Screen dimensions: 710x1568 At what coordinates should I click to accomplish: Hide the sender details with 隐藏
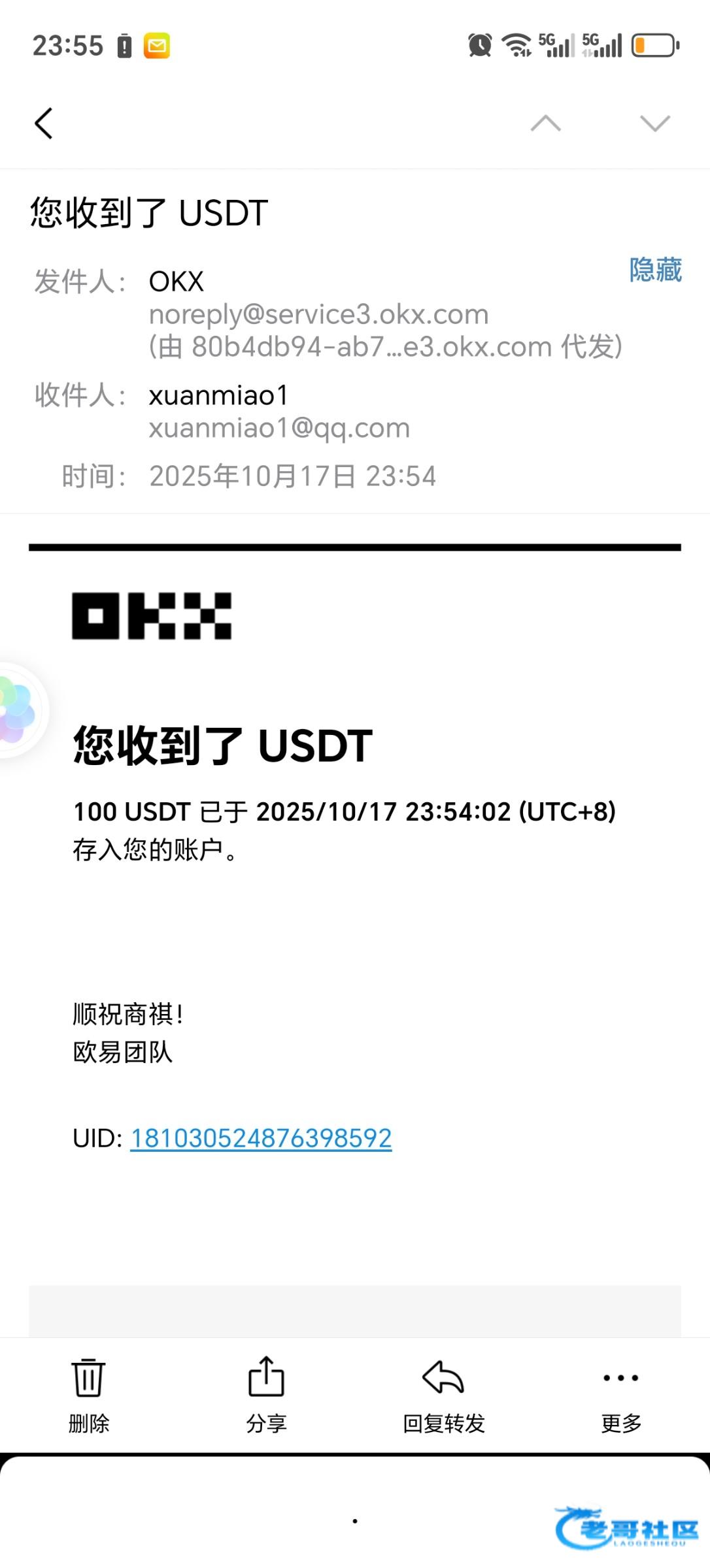[x=655, y=270]
